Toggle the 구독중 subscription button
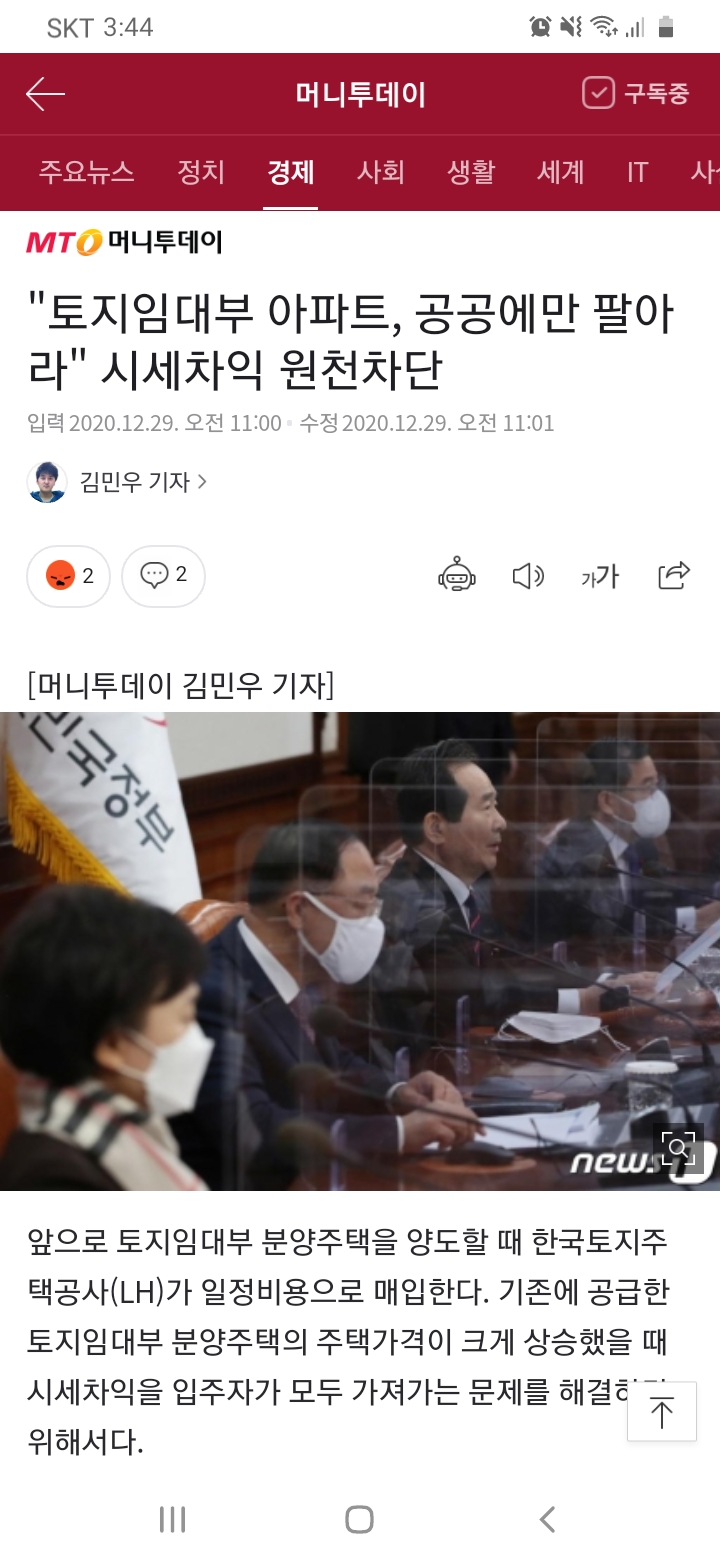Image resolution: width=720 pixels, height=1560 pixels. coord(636,93)
